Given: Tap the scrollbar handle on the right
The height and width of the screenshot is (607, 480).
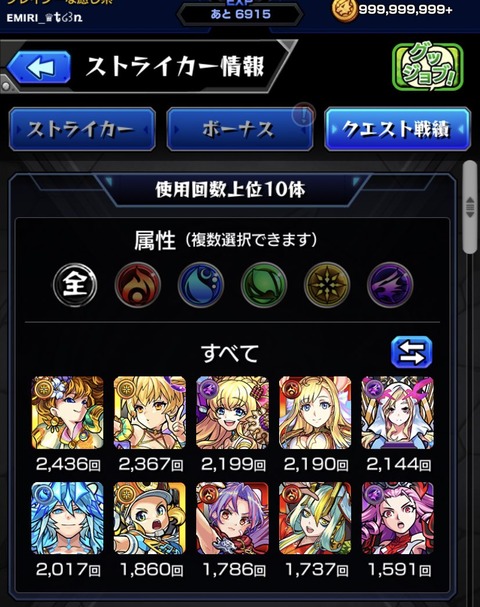Looking at the screenshot, I should (x=470, y=207).
